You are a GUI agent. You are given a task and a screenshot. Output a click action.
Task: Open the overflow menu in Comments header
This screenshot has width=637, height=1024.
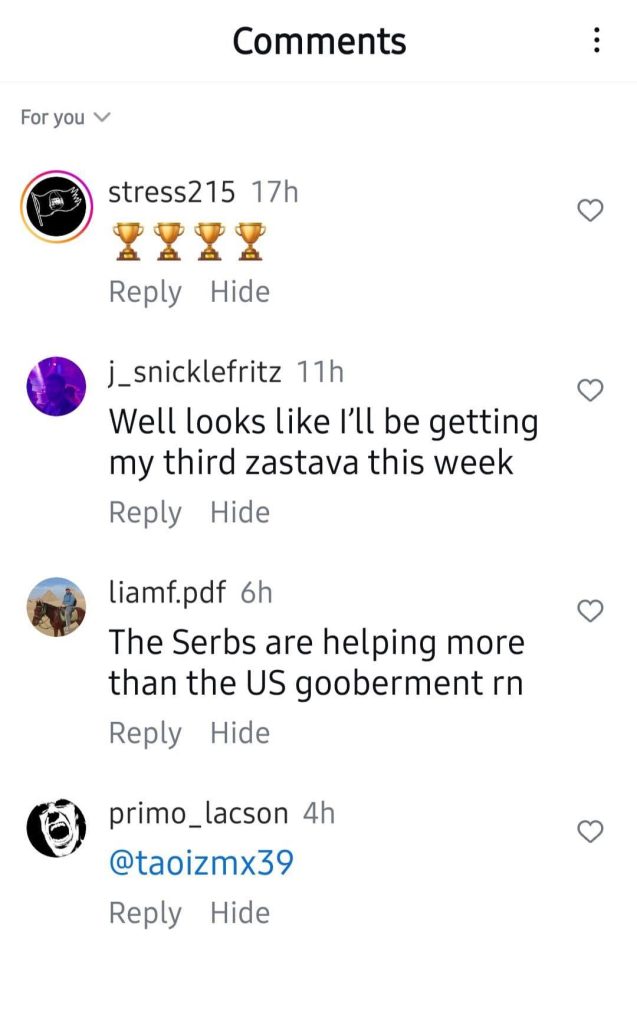[x=596, y=41]
